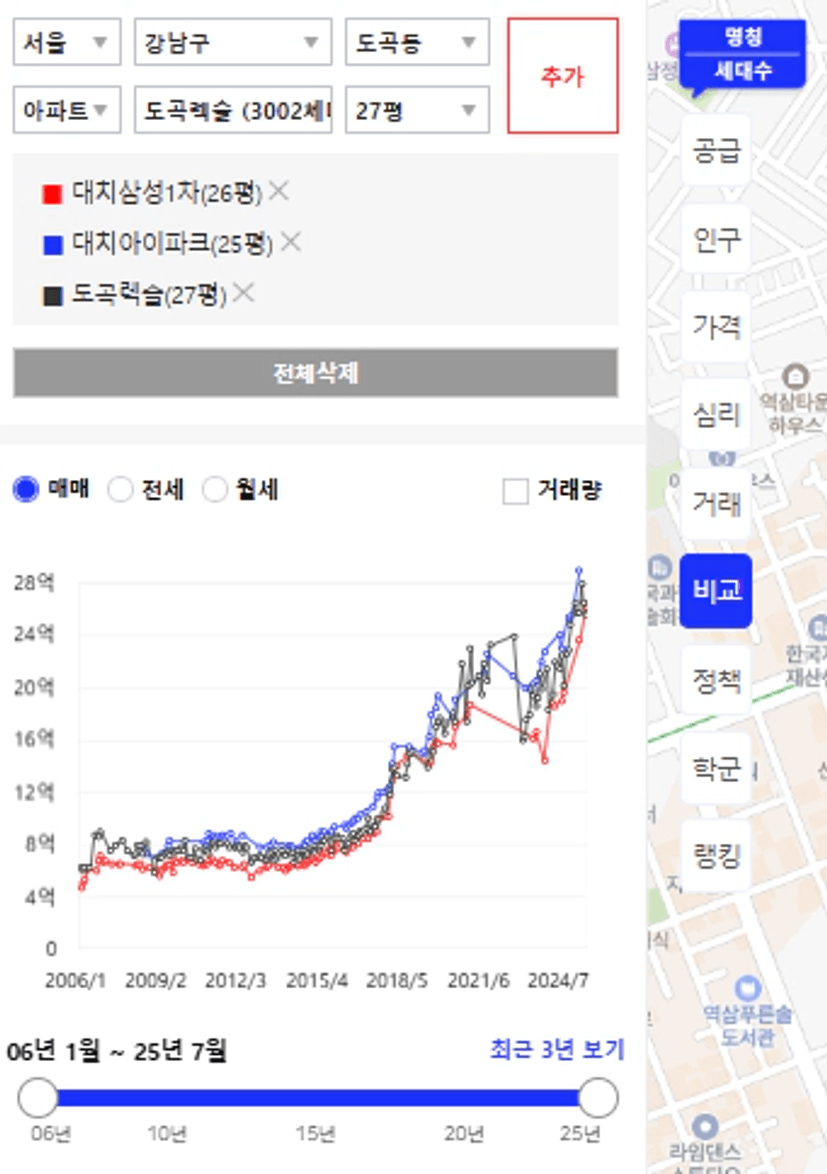
Task: Tap the 추가 button
Action: tap(562, 76)
